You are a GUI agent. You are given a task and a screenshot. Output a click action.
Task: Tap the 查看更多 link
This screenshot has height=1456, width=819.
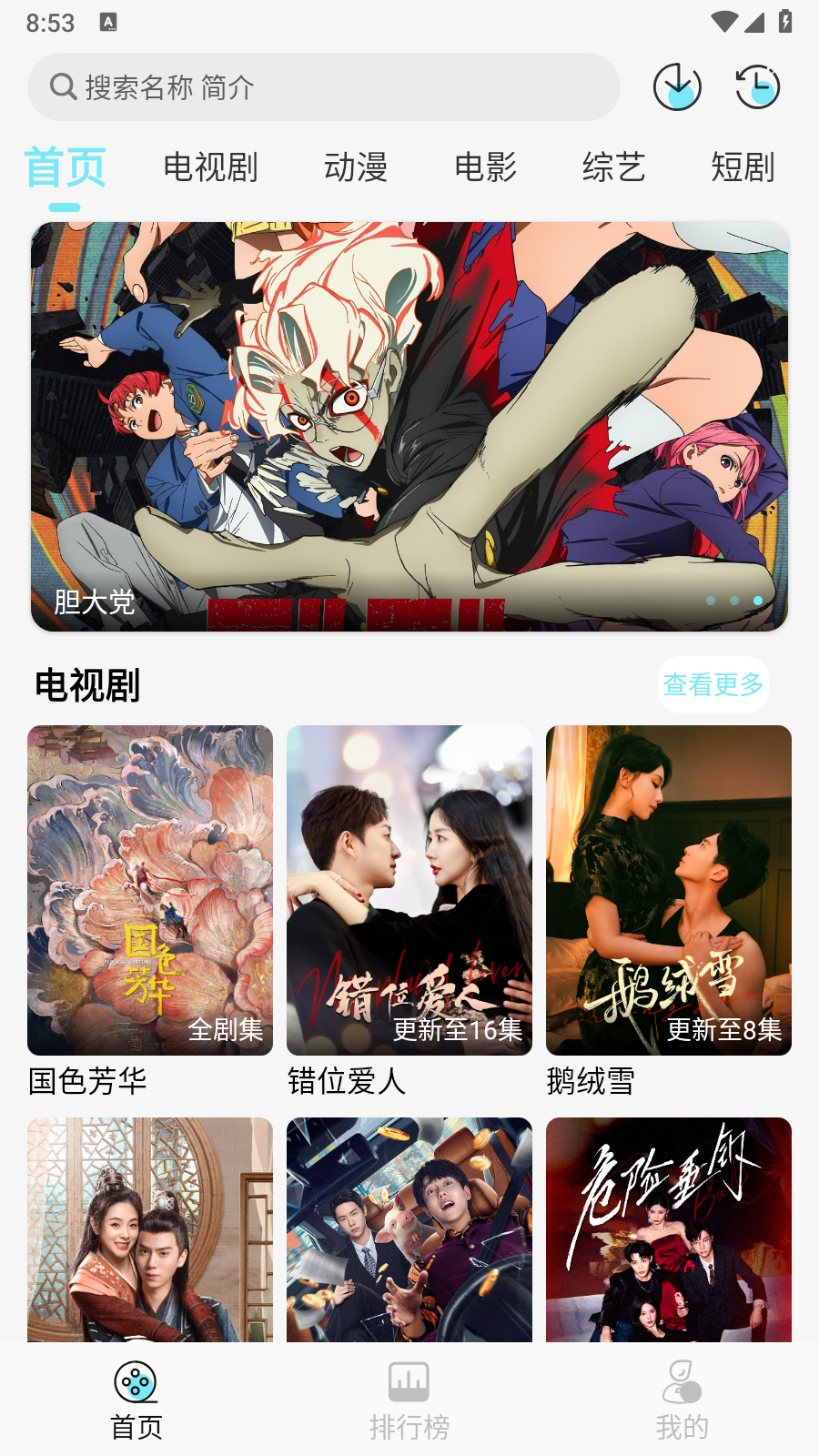713,684
